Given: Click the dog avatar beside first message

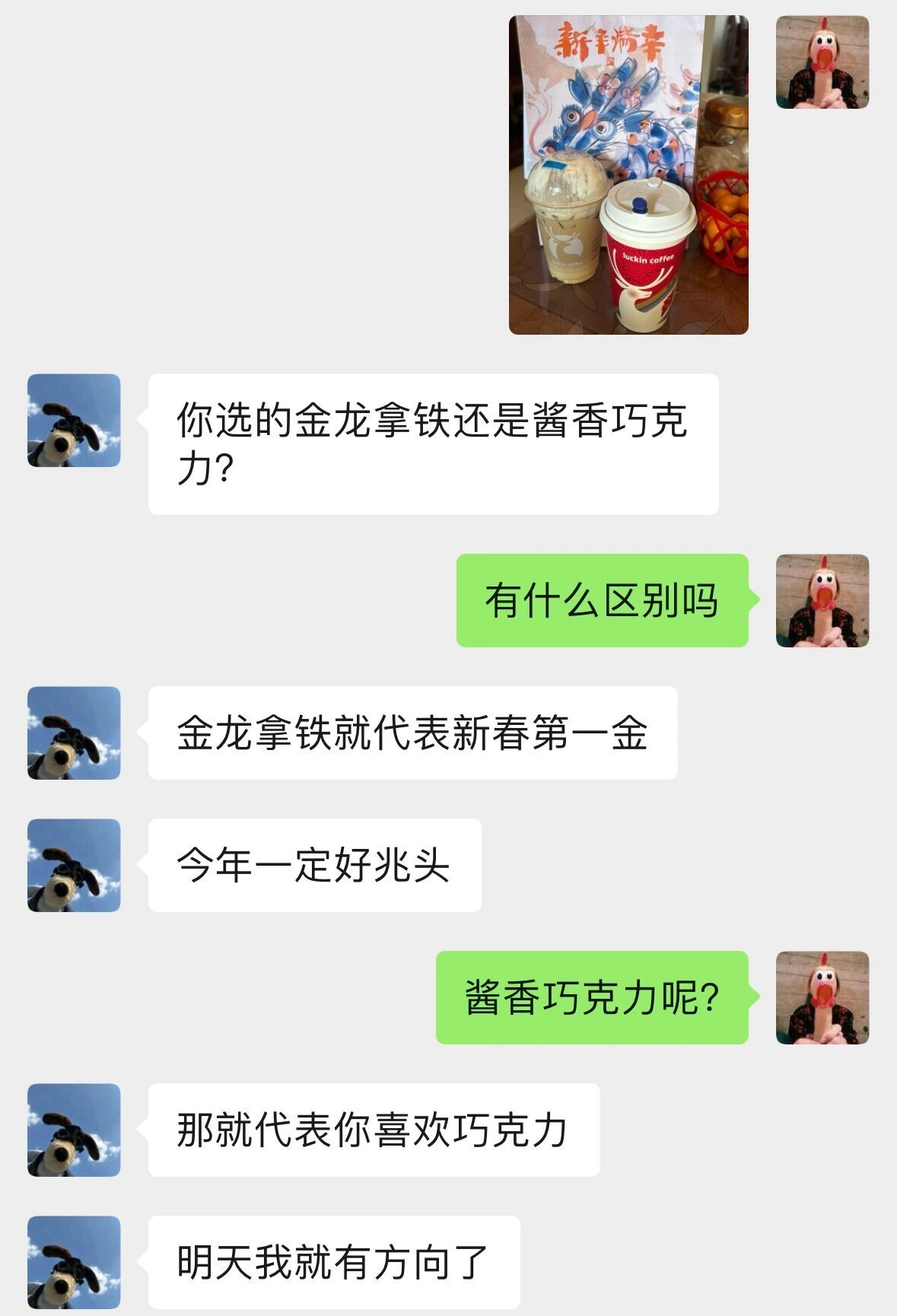Looking at the screenshot, I should (72, 418).
